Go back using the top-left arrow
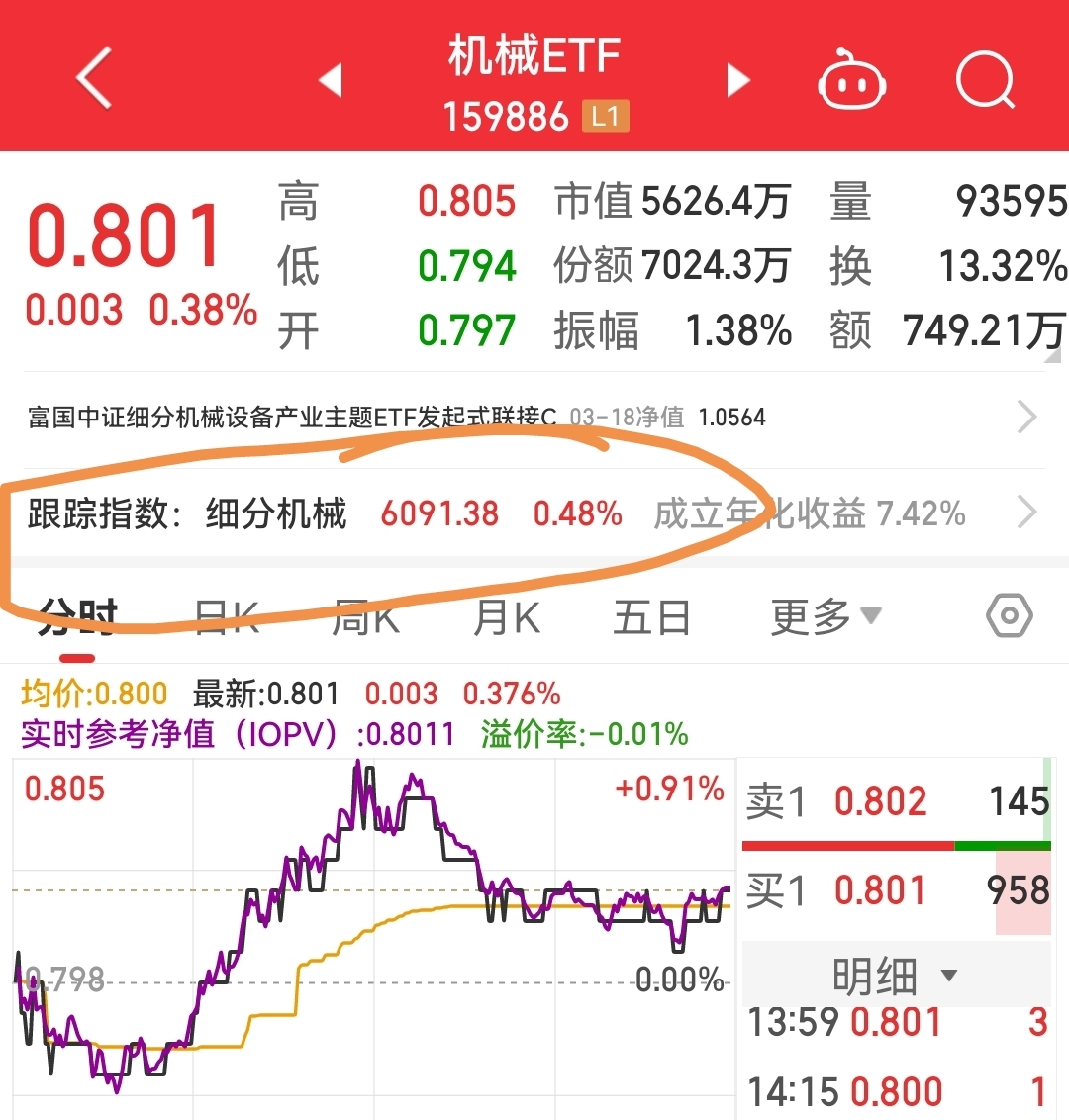This screenshot has width=1069, height=1120. (x=95, y=78)
